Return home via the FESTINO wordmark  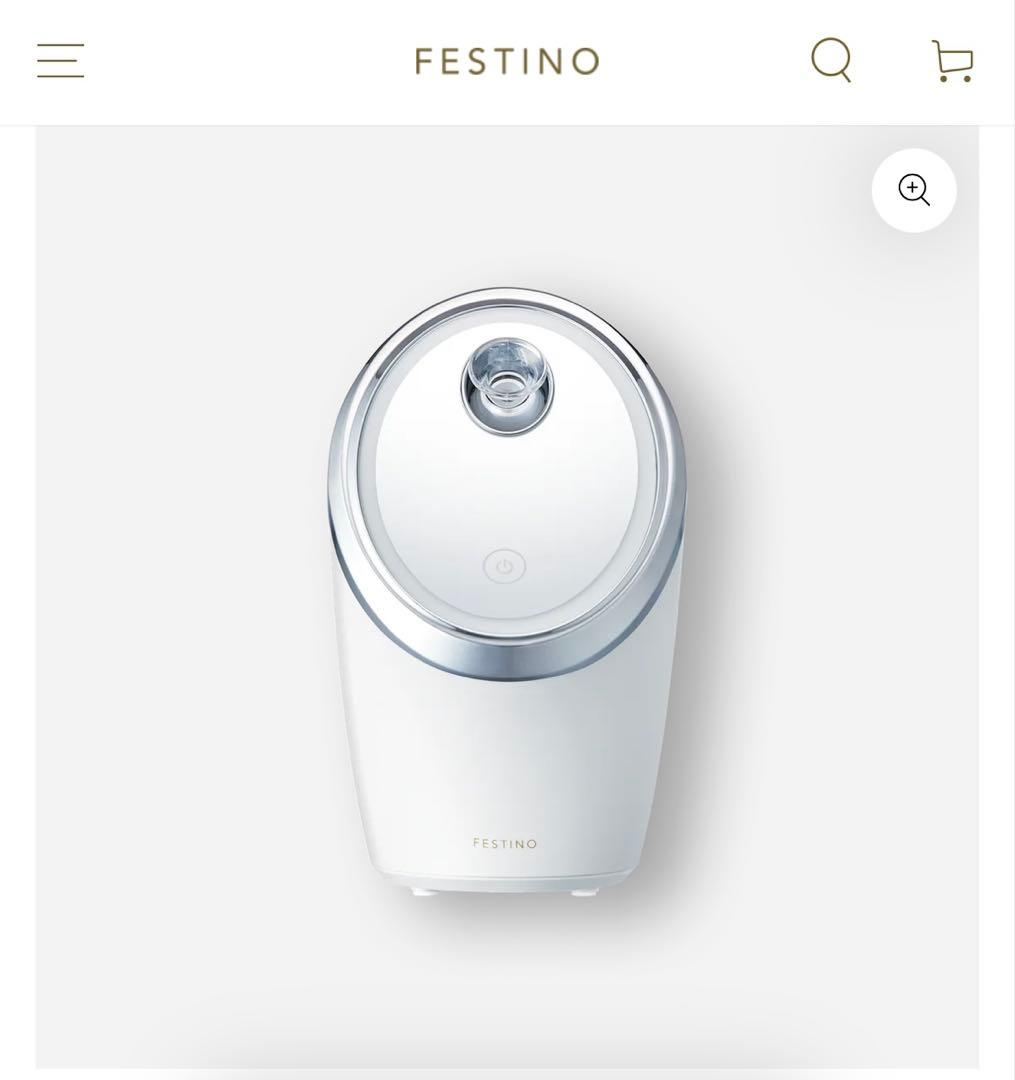coord(506,61)
